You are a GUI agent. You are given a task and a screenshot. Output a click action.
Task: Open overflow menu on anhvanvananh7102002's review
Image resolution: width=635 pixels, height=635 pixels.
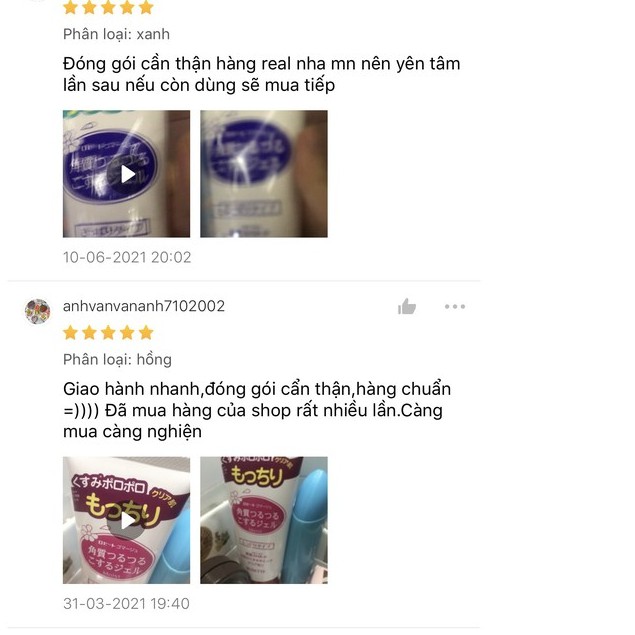[455, 307]
